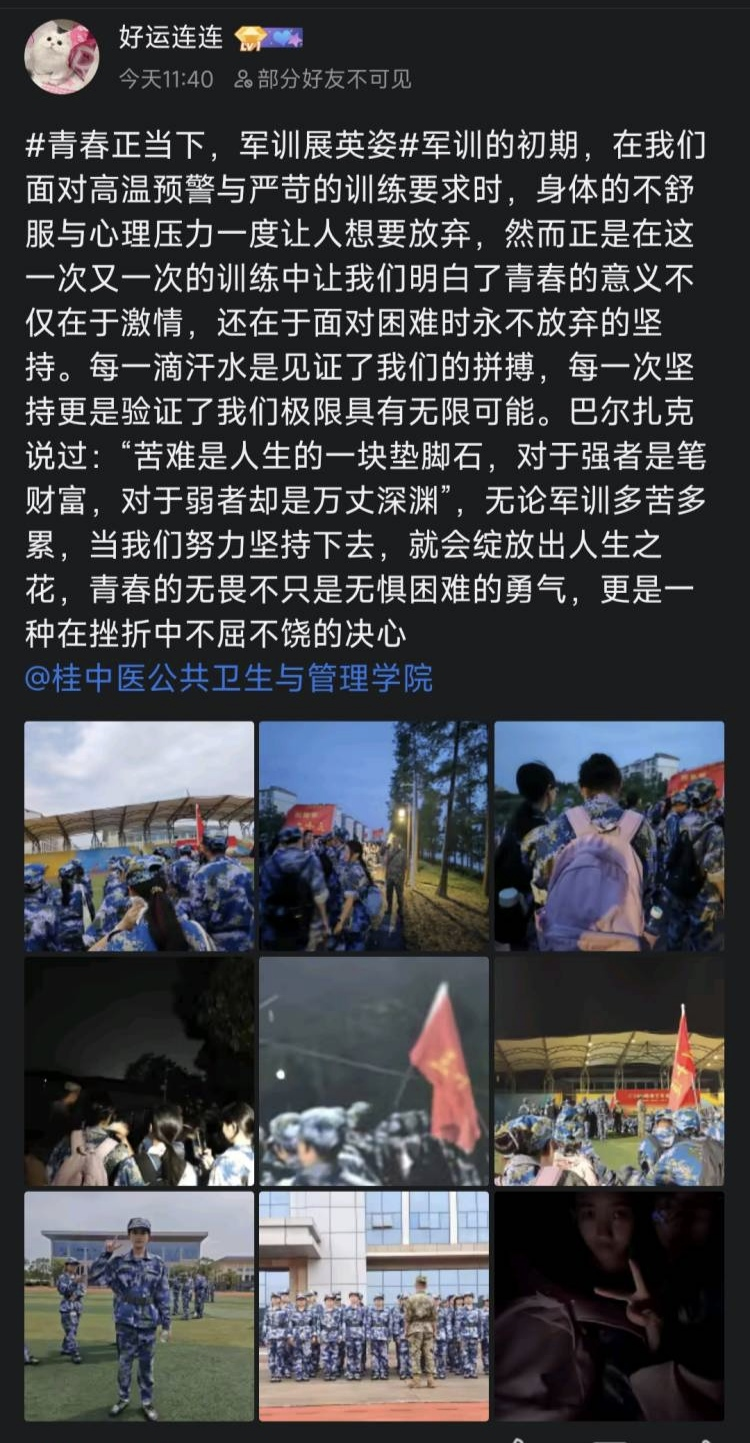The width and height of the screenshot is (750, 1443).
Task: Open the hashtag #青春正当下，军训展英姿#
Action: pos(212,145)
